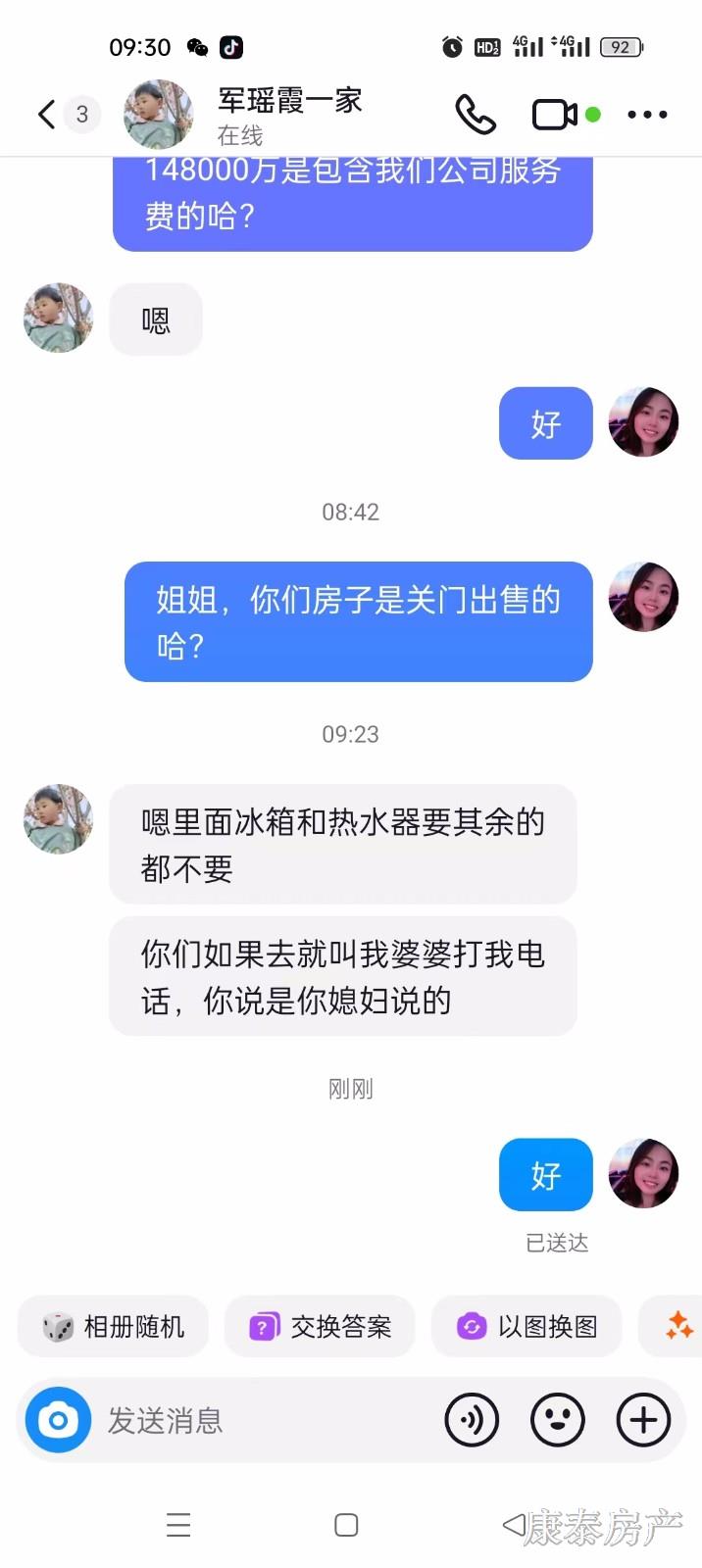Go back to the message list
702x1568 pixels.
tap(46, 115)
